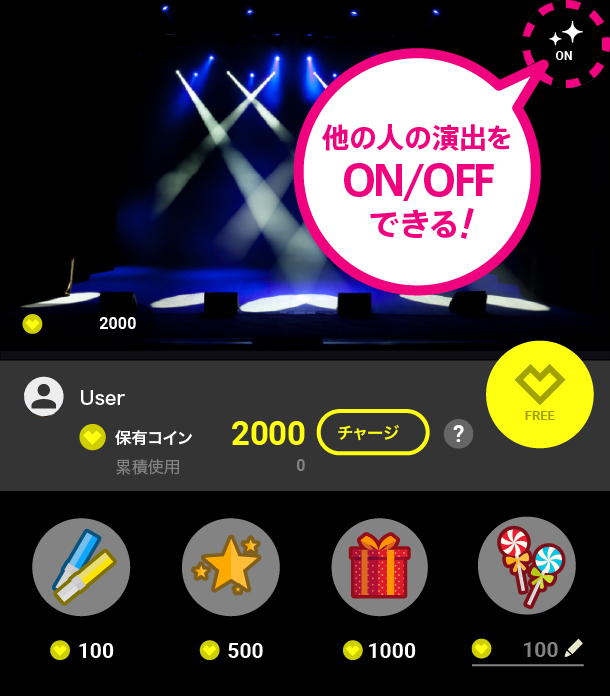Viewport: 610px width, 696px height.
Task: Open the question mark help icon
Action: click(458, 433)
